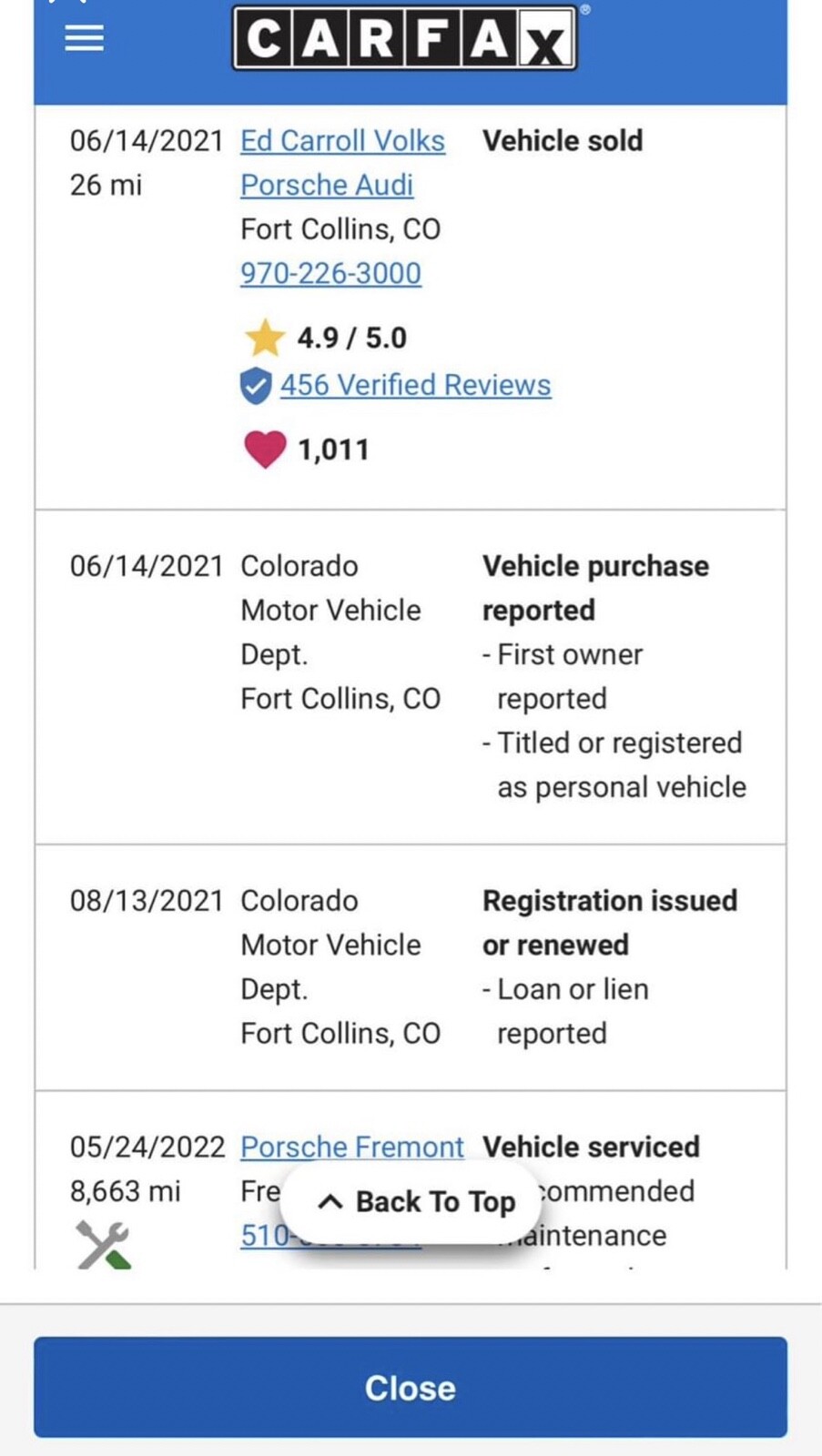The width and height of the screenshot is (822, 1456).
Task: Open the hamburger menu
Action: coord(85,38)
